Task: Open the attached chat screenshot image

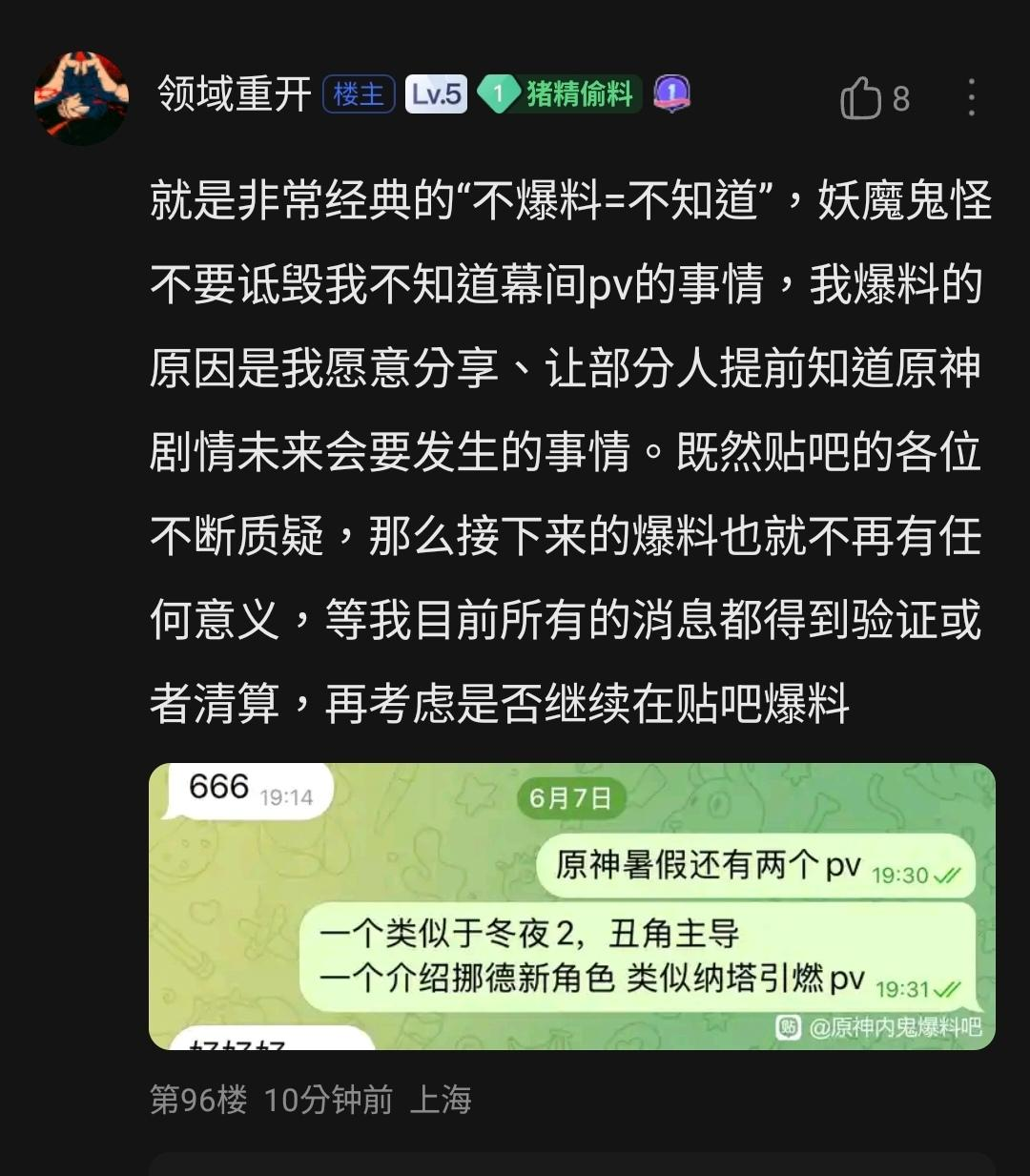Action: [x=571, y=906]
